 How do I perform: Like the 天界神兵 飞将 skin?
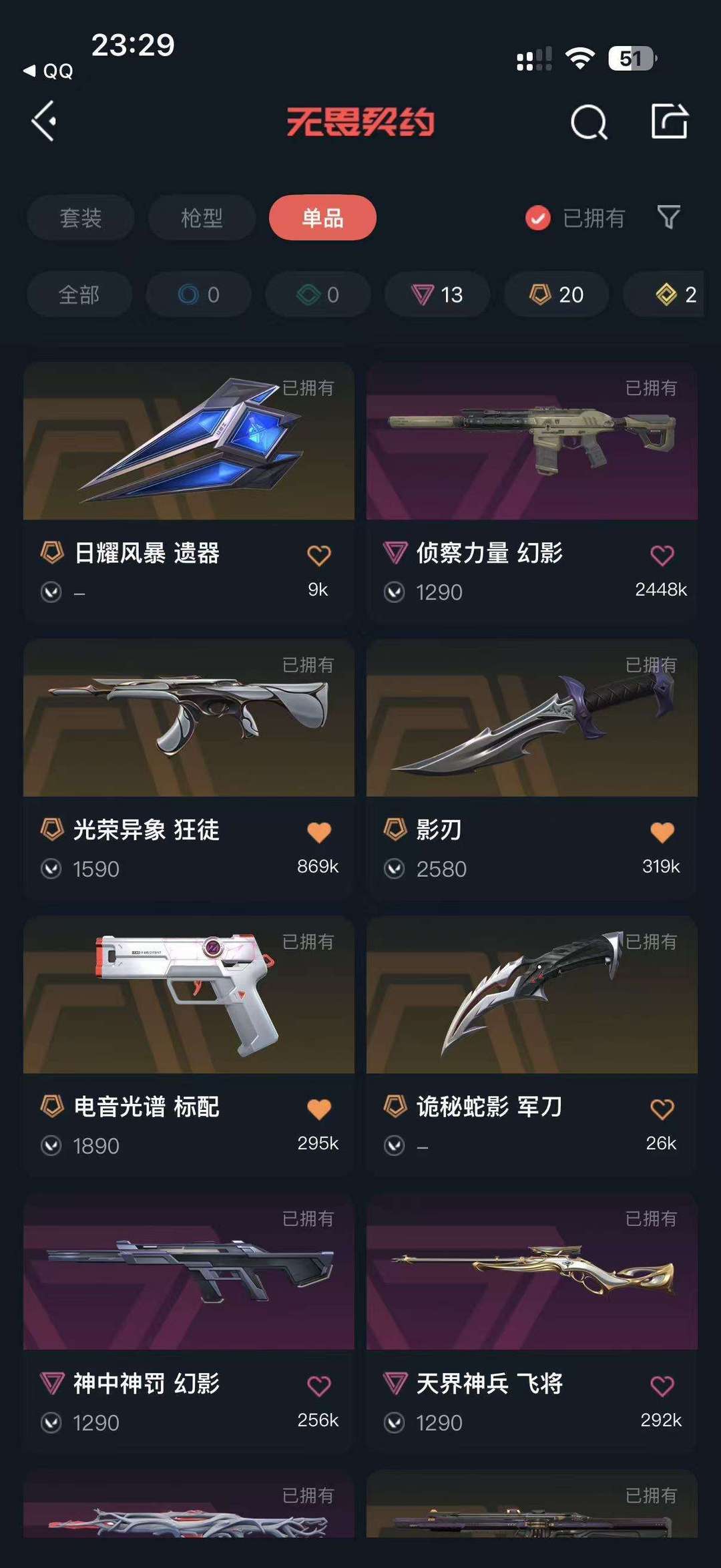662,1386
